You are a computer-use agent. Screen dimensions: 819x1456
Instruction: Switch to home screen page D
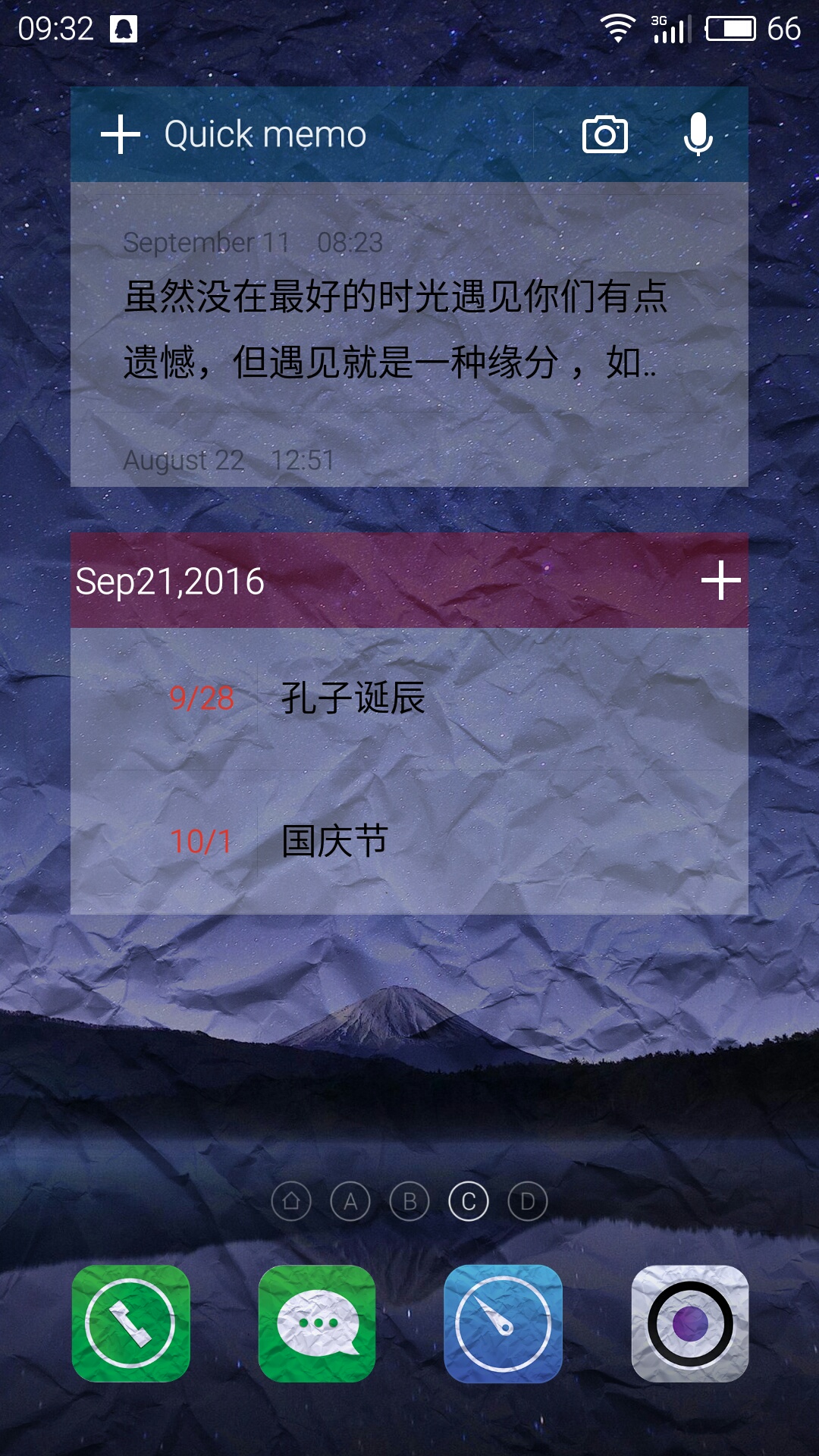tap(528, 1201)
